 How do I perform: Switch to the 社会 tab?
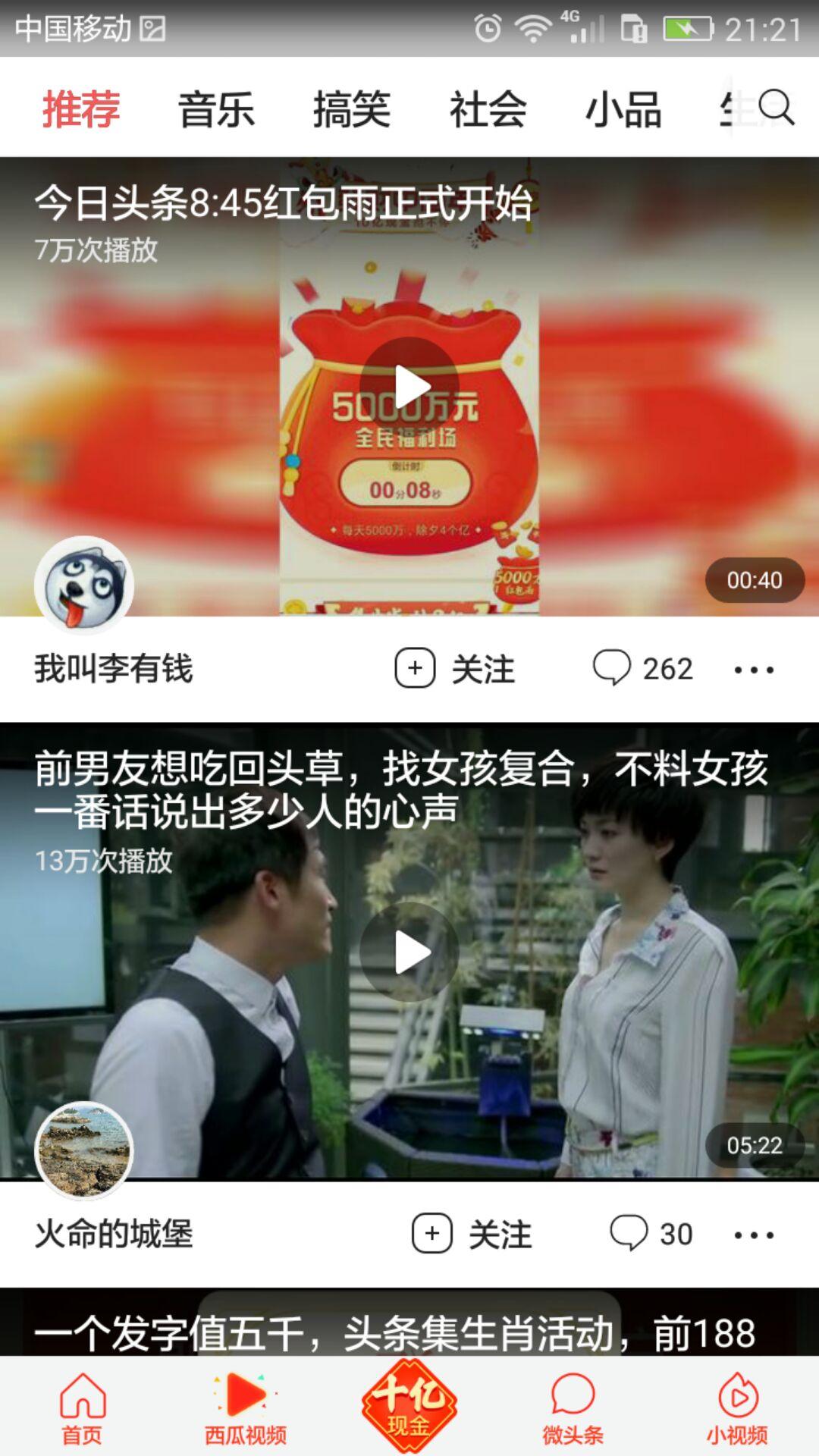click(488, 109)
